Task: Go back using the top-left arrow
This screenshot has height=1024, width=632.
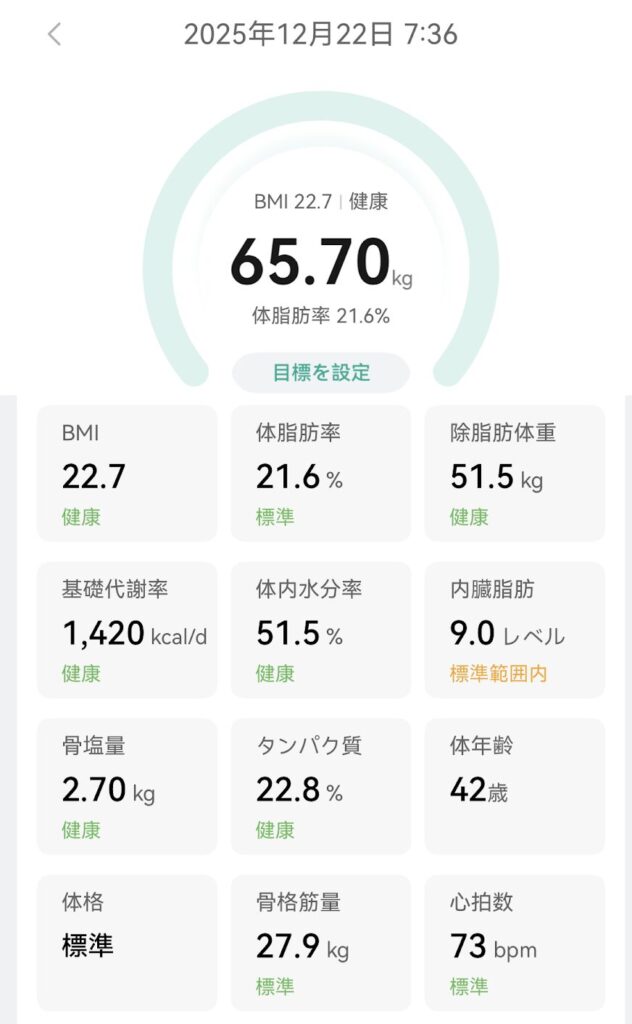Action: (54, 35)
